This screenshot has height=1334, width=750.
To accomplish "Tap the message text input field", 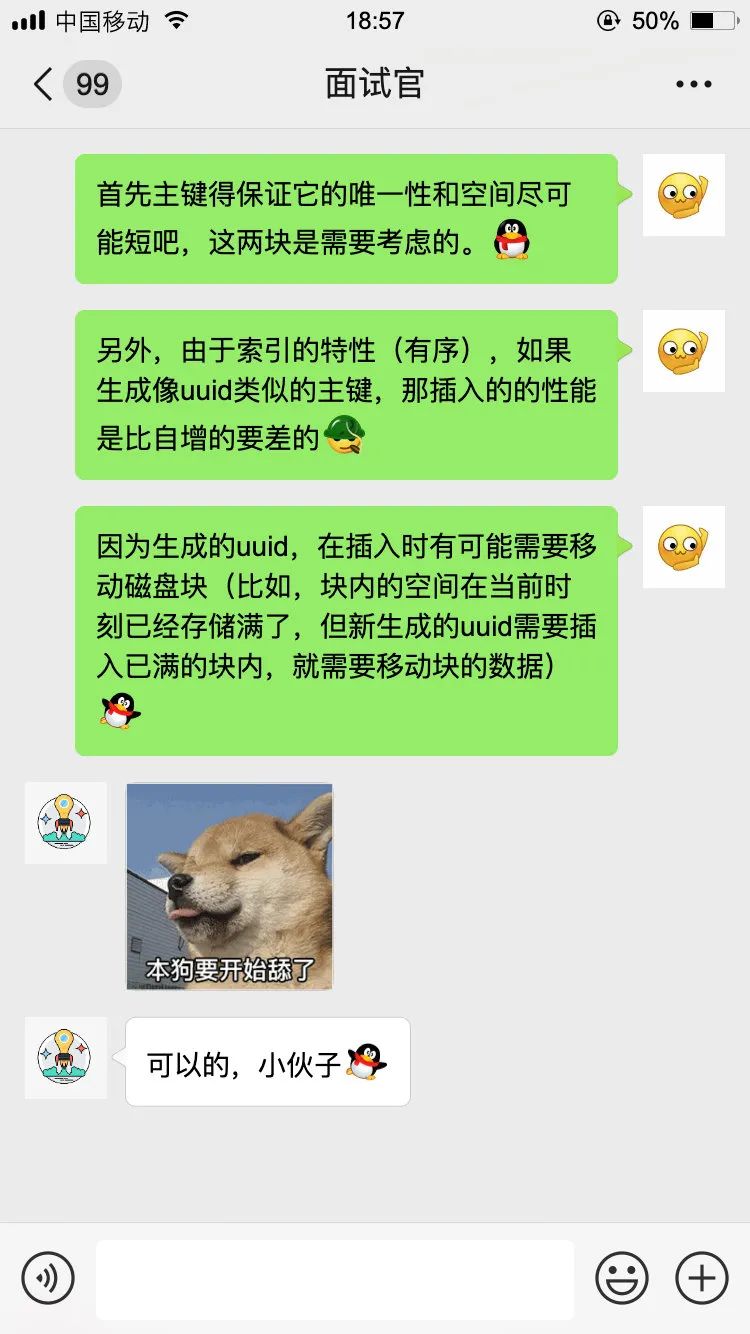I will click(x=335, y=1279).
